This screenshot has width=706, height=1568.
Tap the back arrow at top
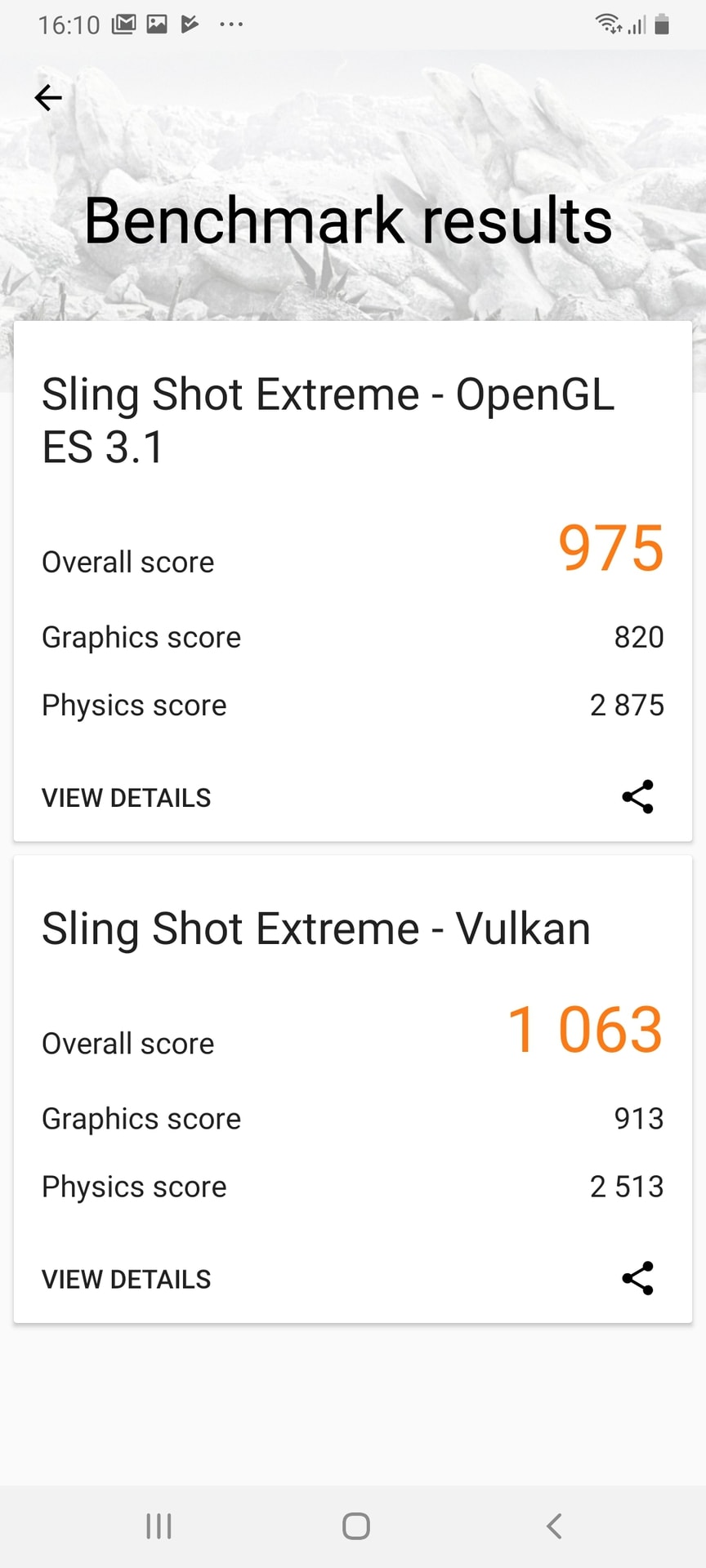click(x=48, y=98)
